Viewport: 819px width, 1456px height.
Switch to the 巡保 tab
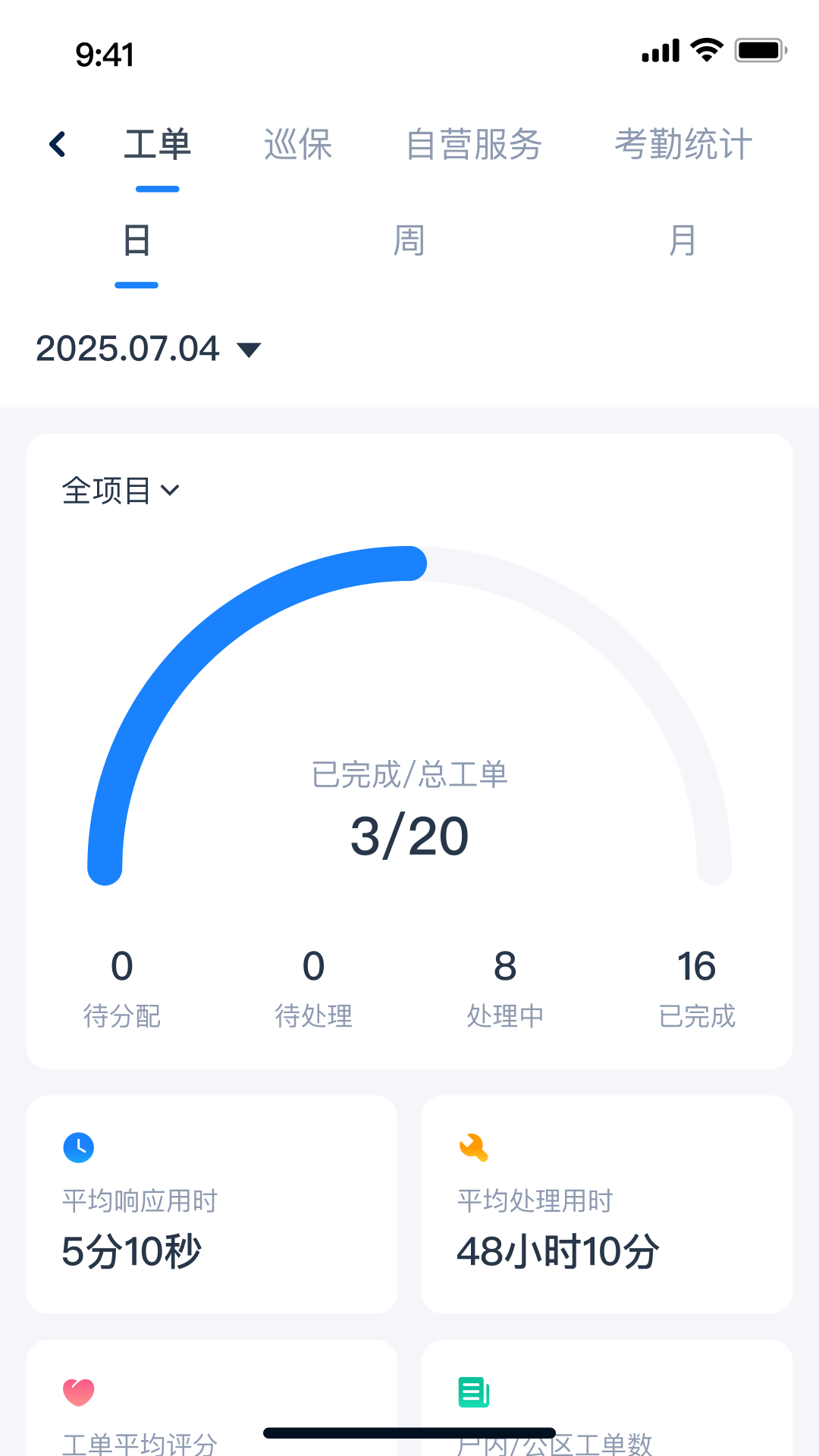[299, 145]
